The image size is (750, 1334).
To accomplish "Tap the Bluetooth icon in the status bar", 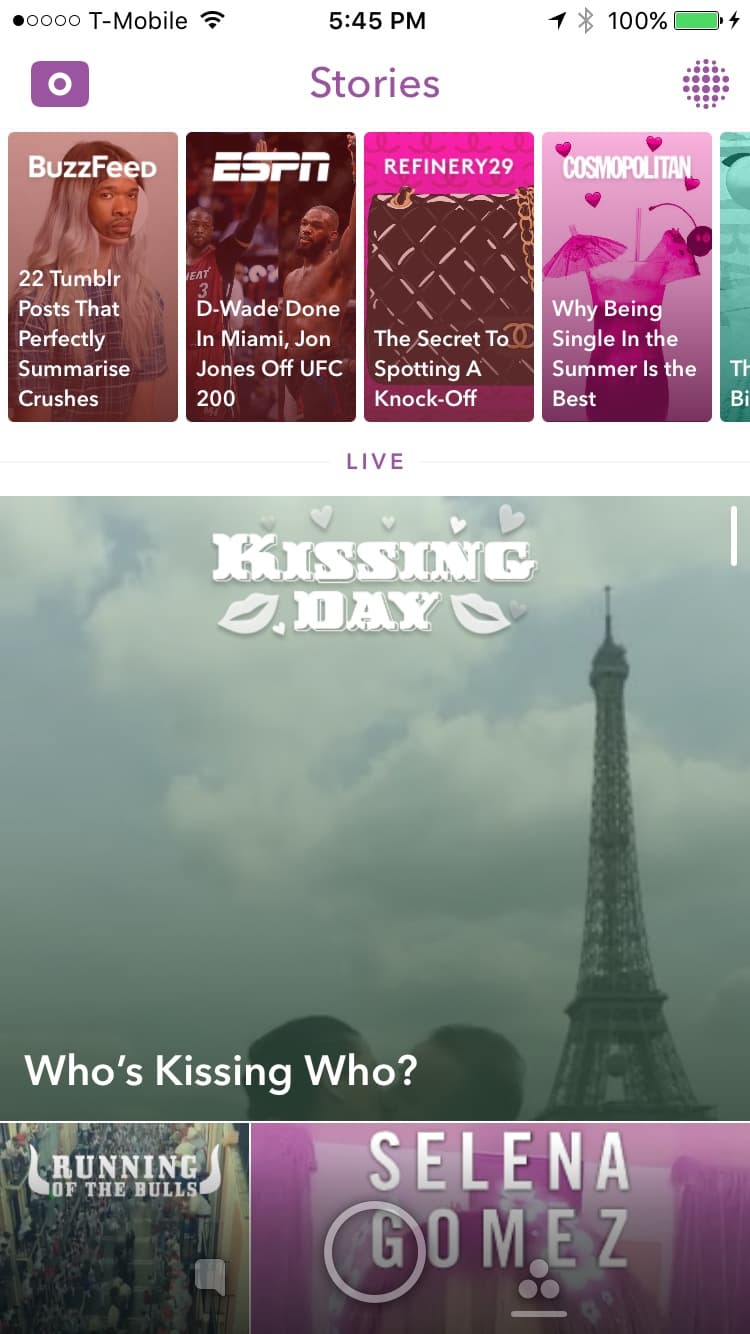I will pos(586,18).
